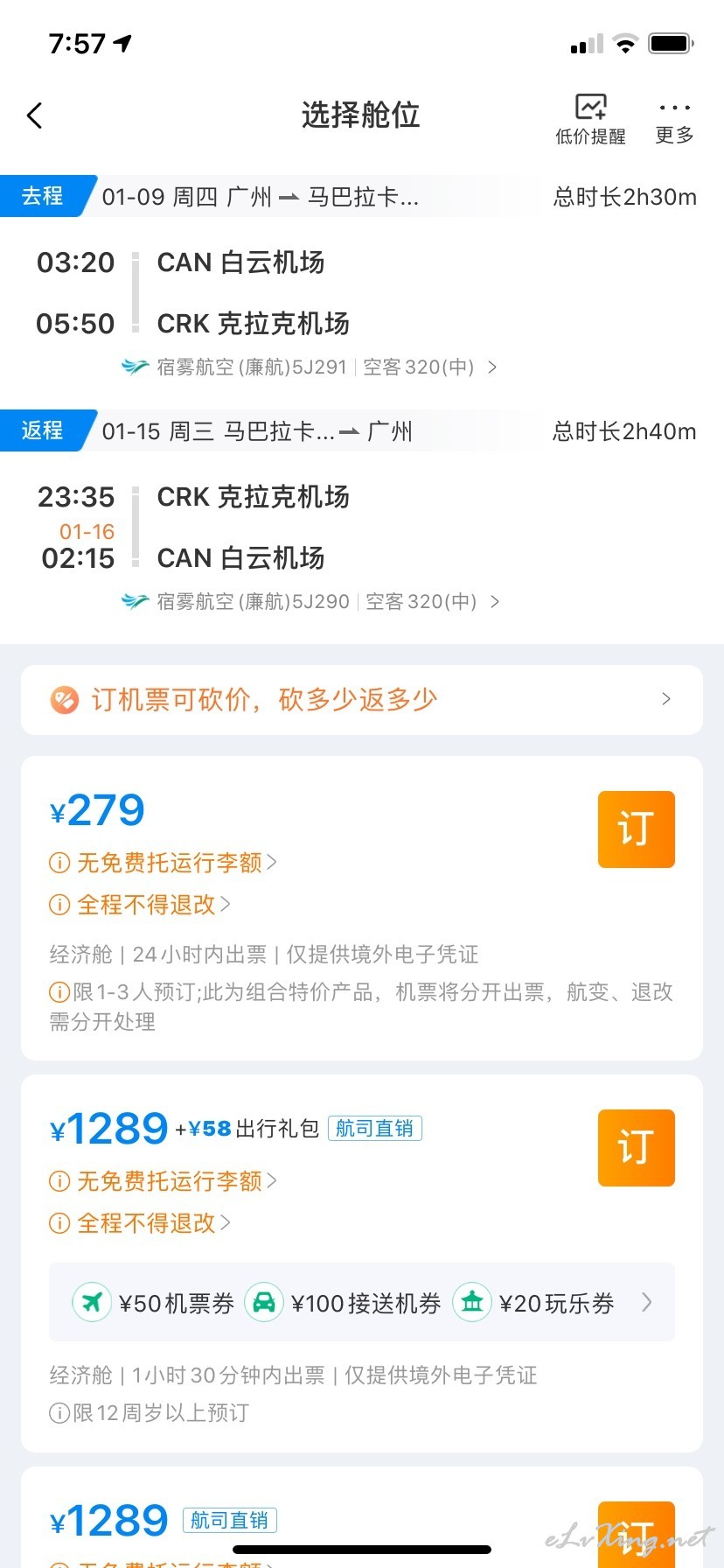View outbound flight 5J291 details
Screen dimensions: 724x1568
pos(310,367)
